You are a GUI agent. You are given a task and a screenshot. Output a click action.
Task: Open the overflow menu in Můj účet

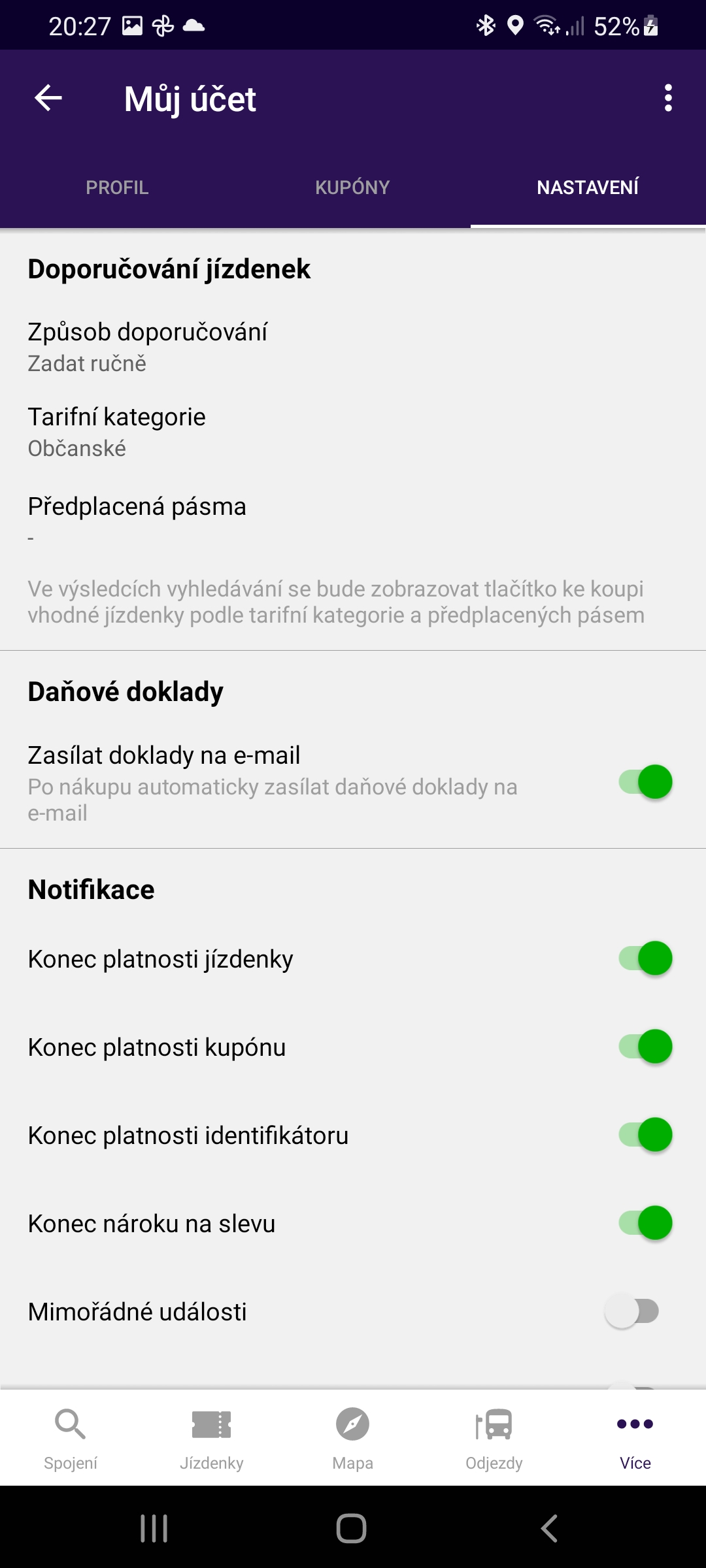(x=667, y=99)
